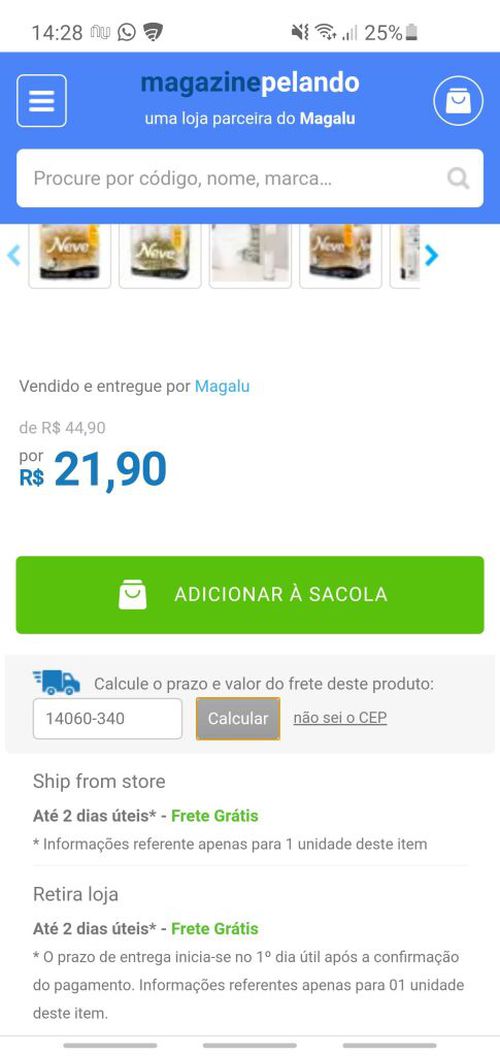Show next product thumbnails
The height and width of the screenshot is (1056, 500).
(431, 256)
